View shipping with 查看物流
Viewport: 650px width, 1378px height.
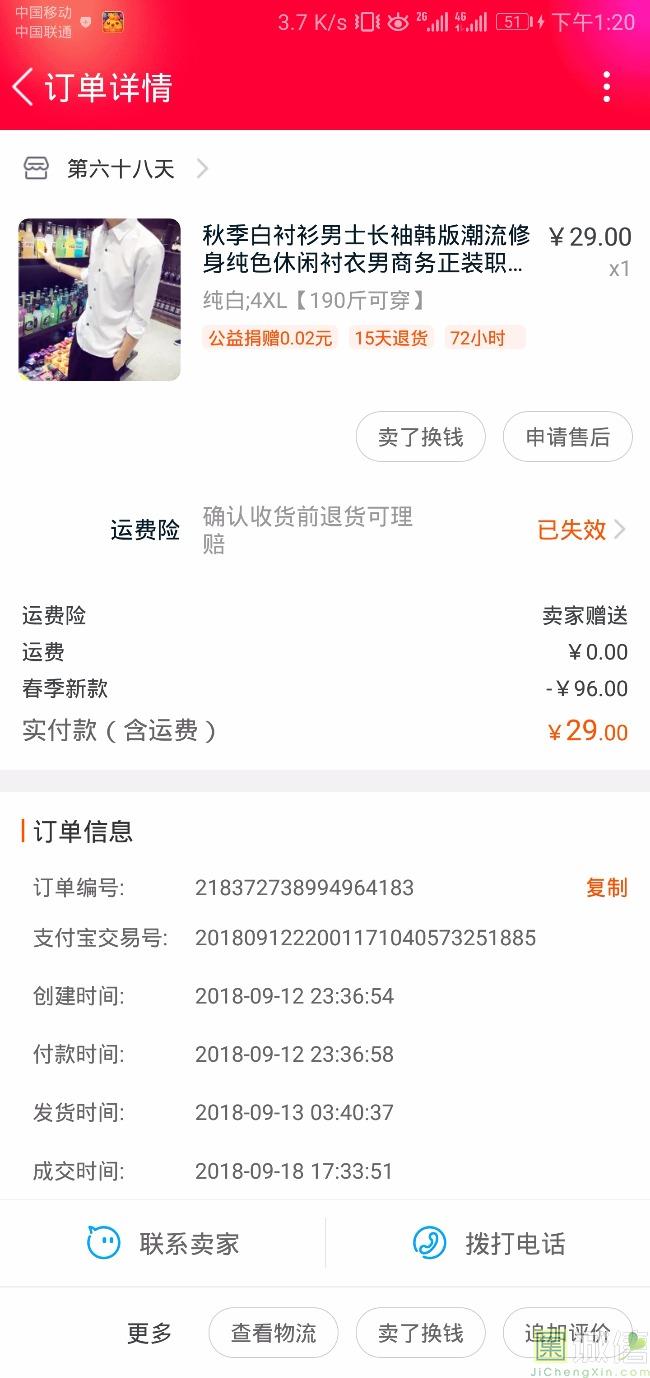point(273,1333)
